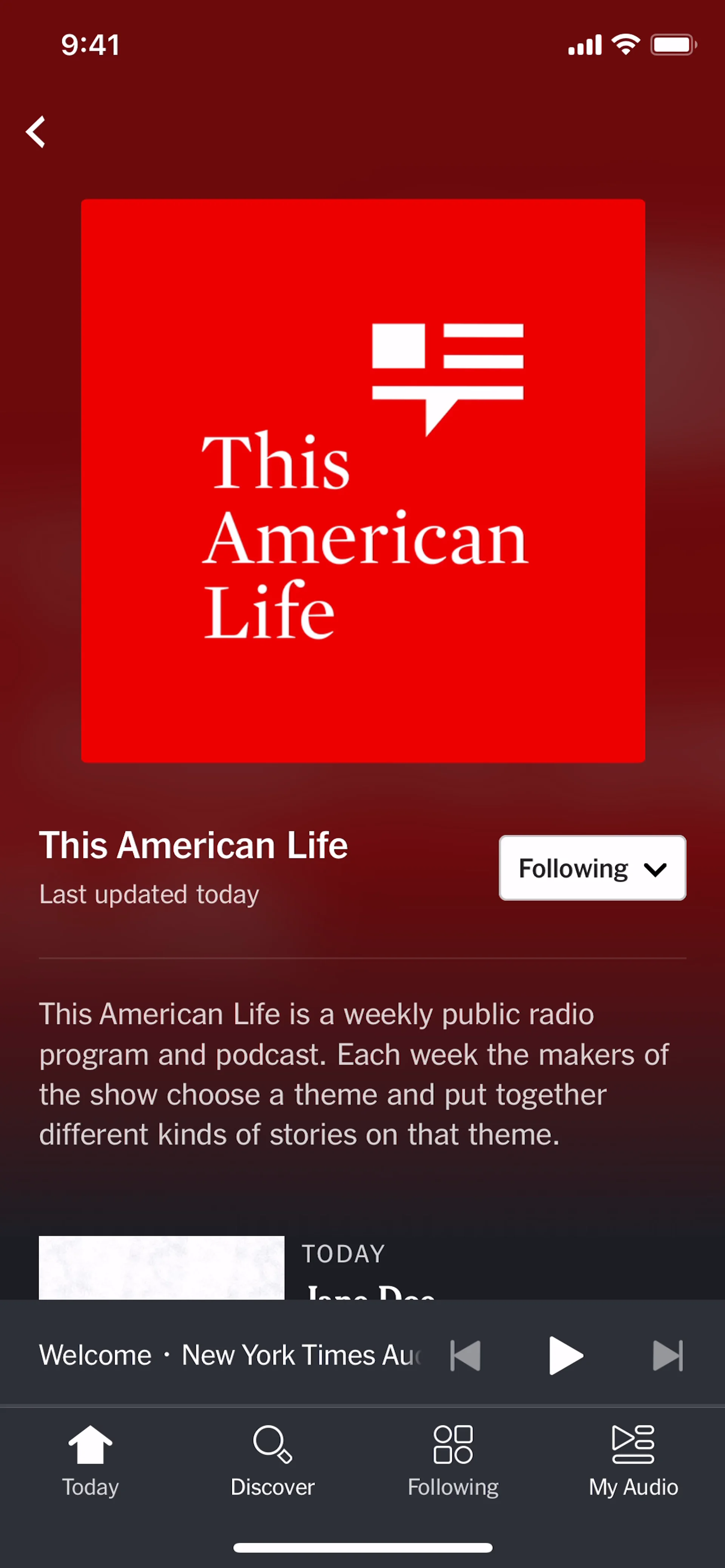Screen dimensions: 725x1568
Task: Go back using the back arrow
Action: tap(36, 131)
